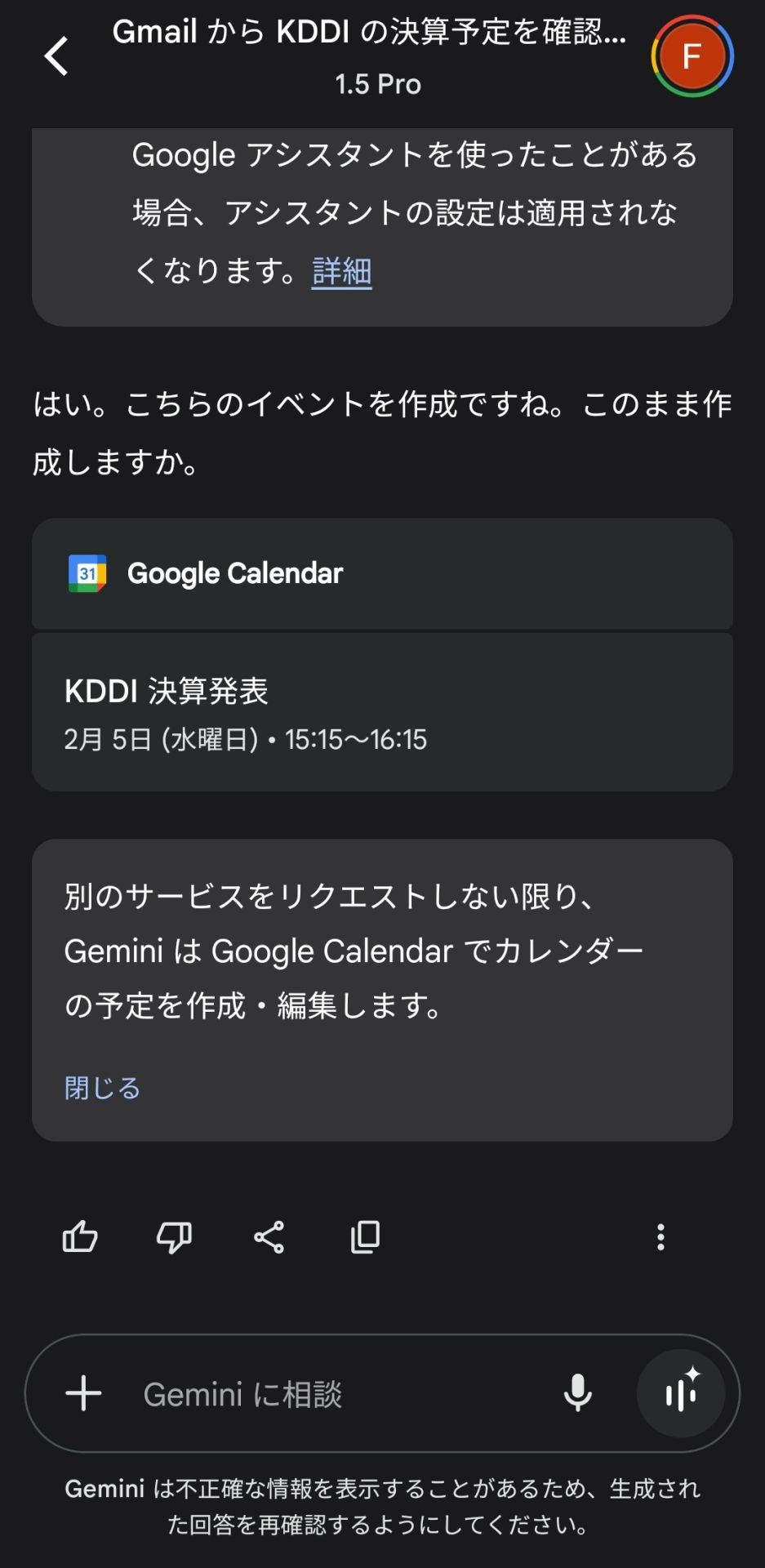Open the account profile avatar

[692, 56]
